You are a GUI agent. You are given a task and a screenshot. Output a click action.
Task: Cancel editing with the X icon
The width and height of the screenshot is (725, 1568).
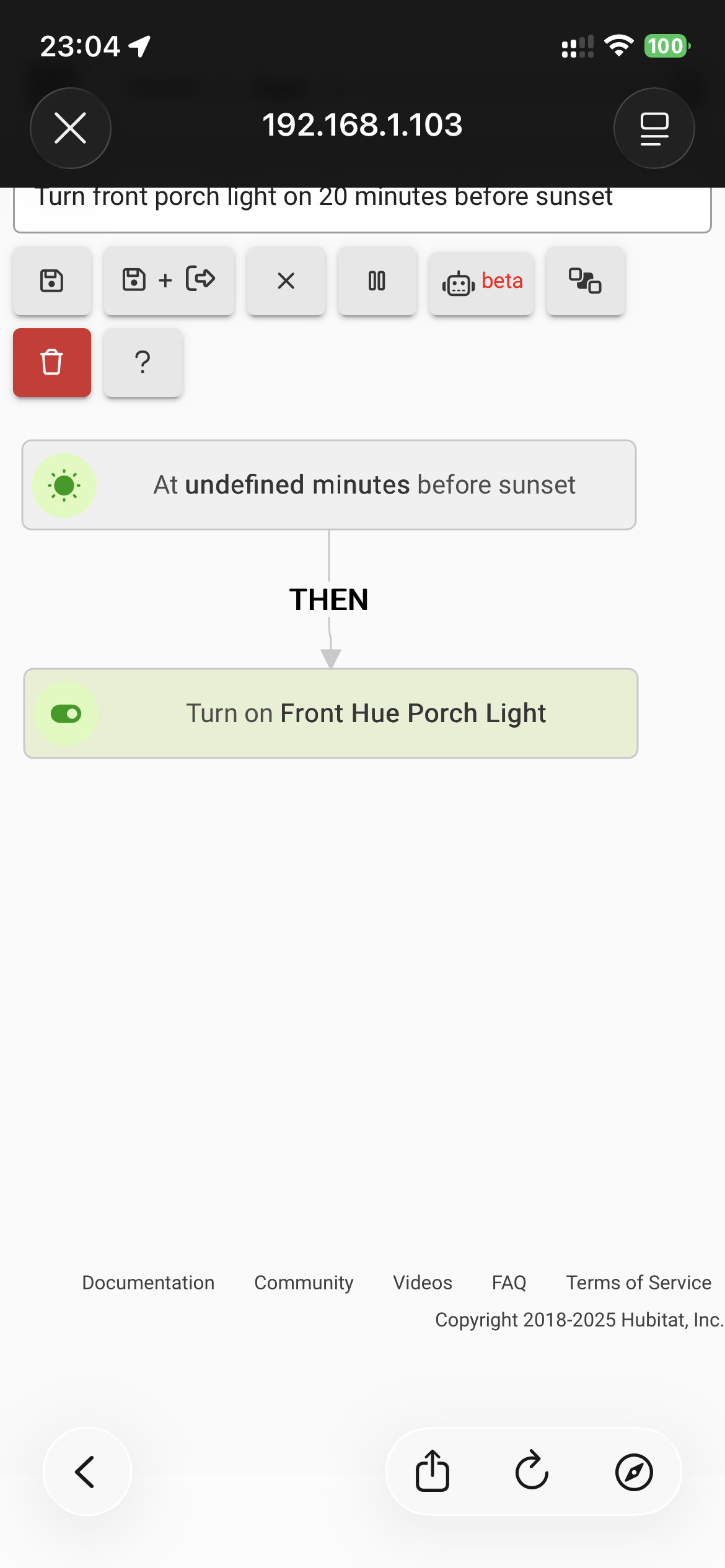click(x=286, y=281)
